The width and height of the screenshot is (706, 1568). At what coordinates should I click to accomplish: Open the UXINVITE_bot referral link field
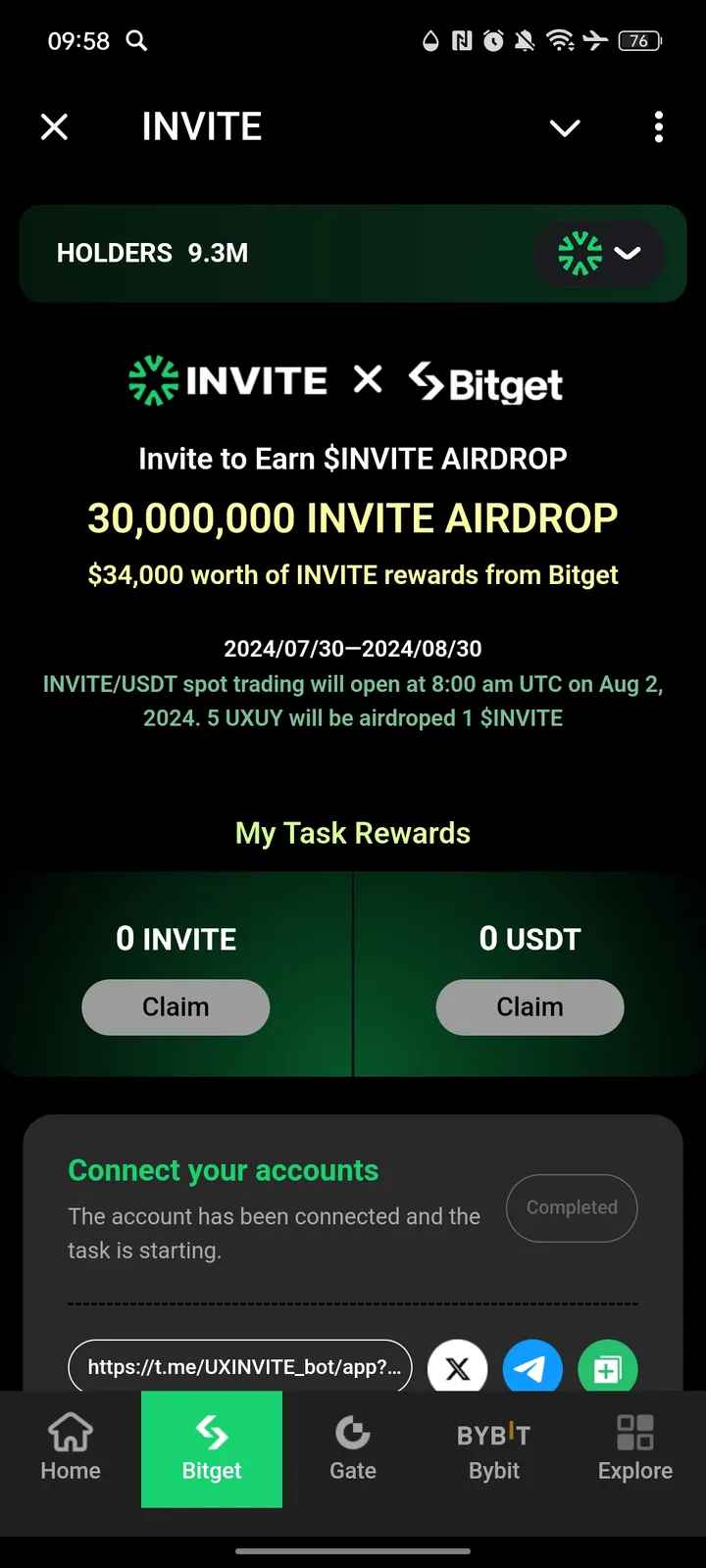click(x=239, y=1366)
